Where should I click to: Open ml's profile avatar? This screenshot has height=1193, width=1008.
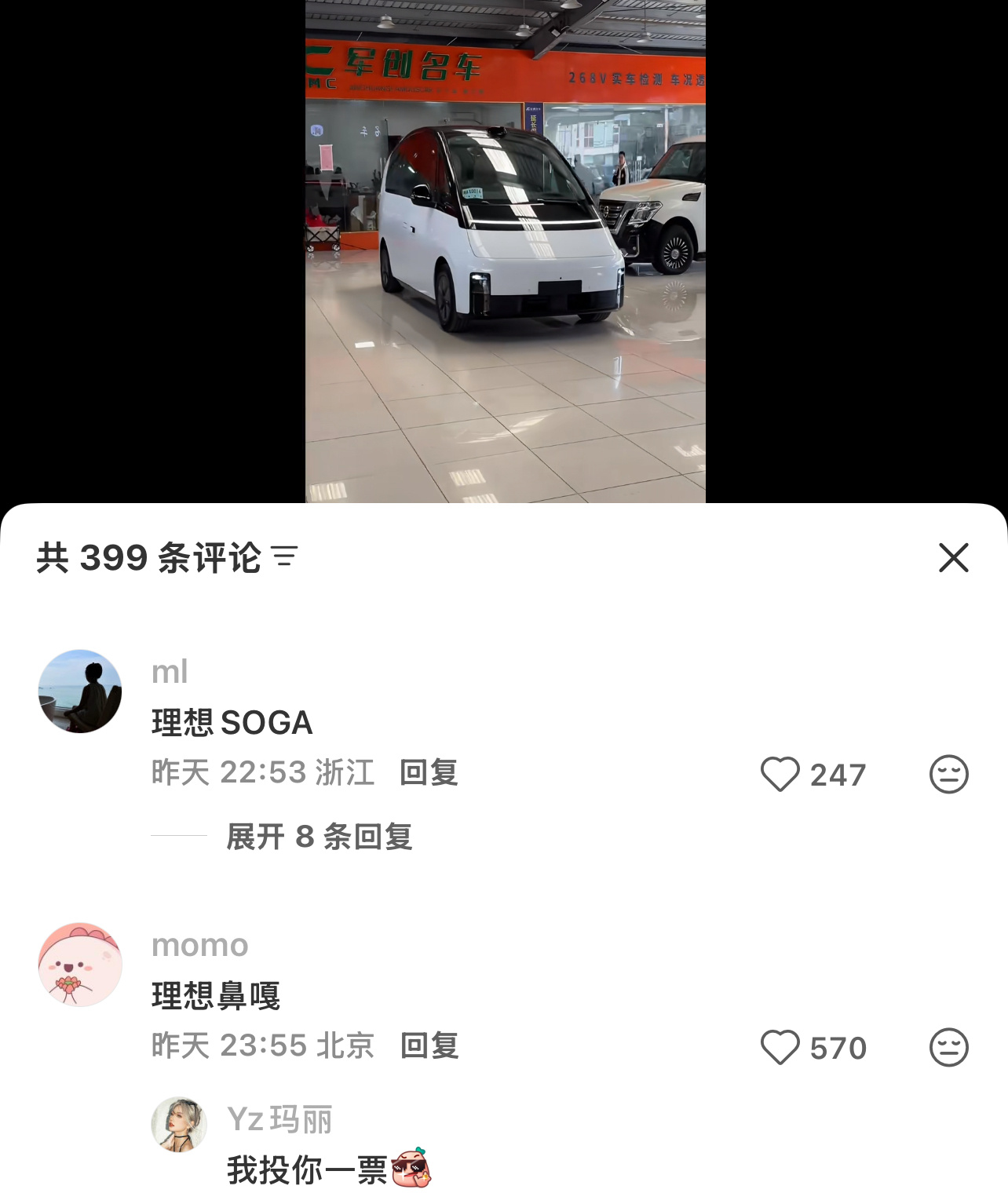coord(79,691)
